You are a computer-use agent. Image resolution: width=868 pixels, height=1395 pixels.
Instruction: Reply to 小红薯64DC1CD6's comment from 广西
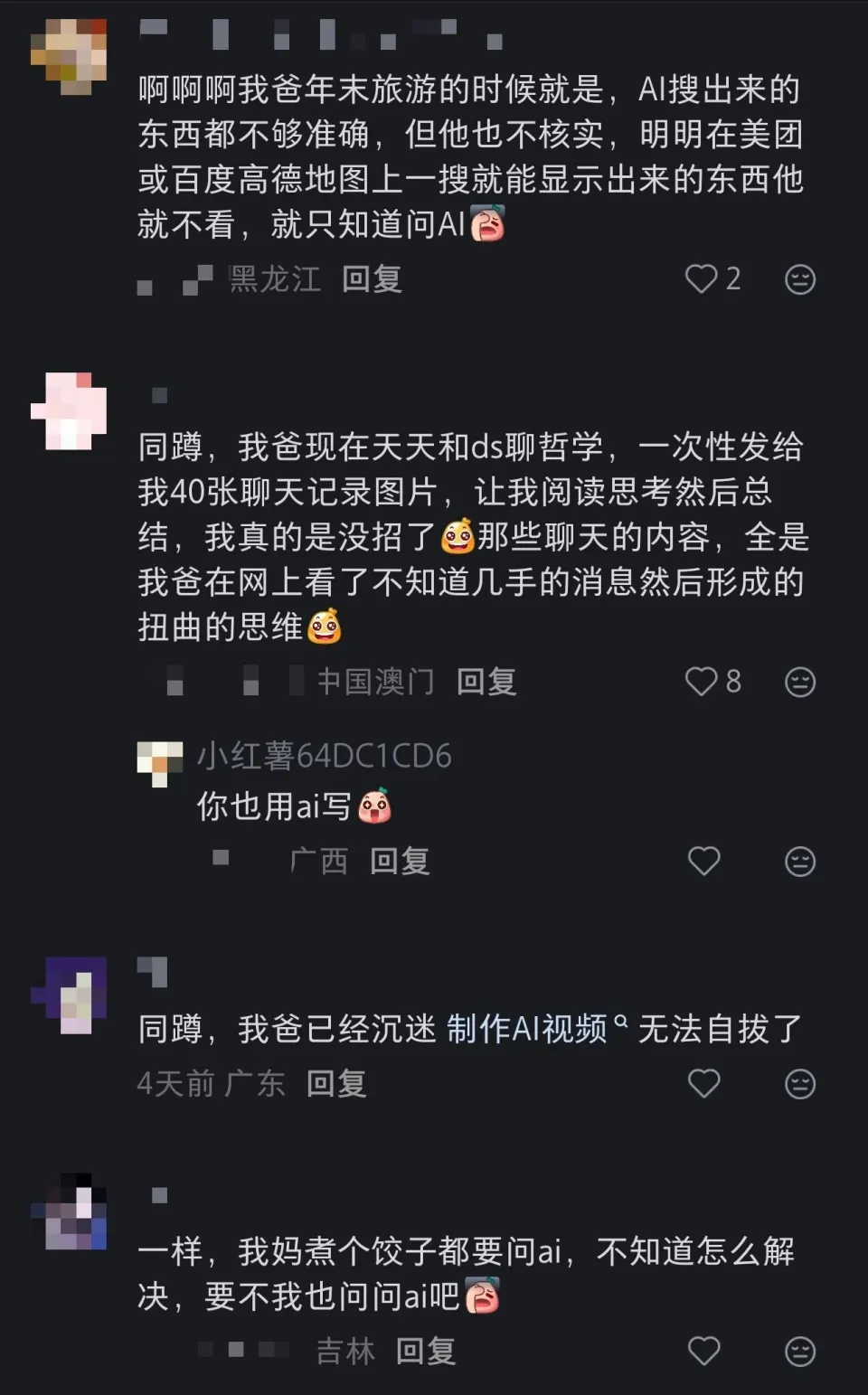point(400,861)
